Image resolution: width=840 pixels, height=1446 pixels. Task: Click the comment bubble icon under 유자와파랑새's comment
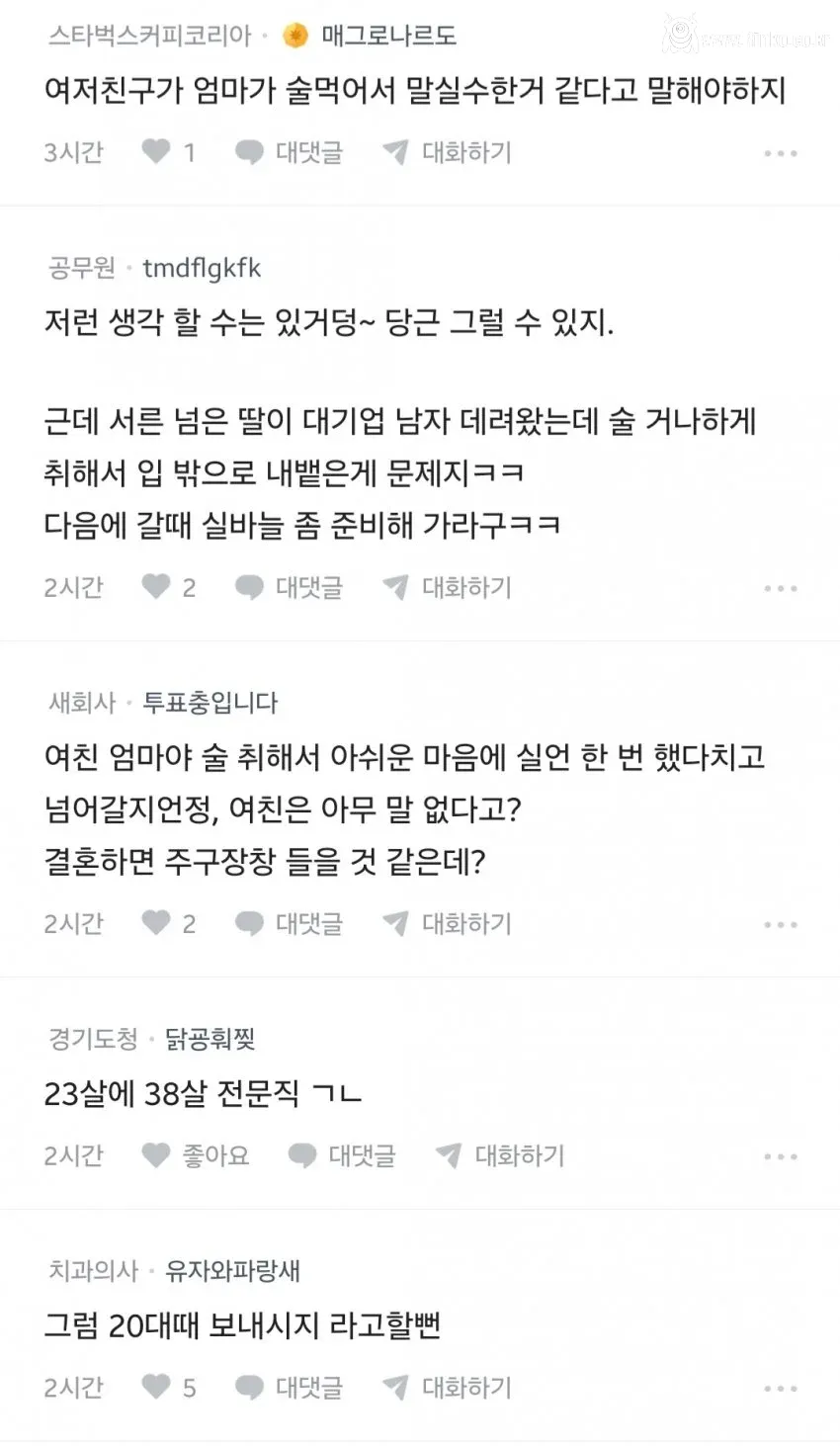pos(247,1387)
